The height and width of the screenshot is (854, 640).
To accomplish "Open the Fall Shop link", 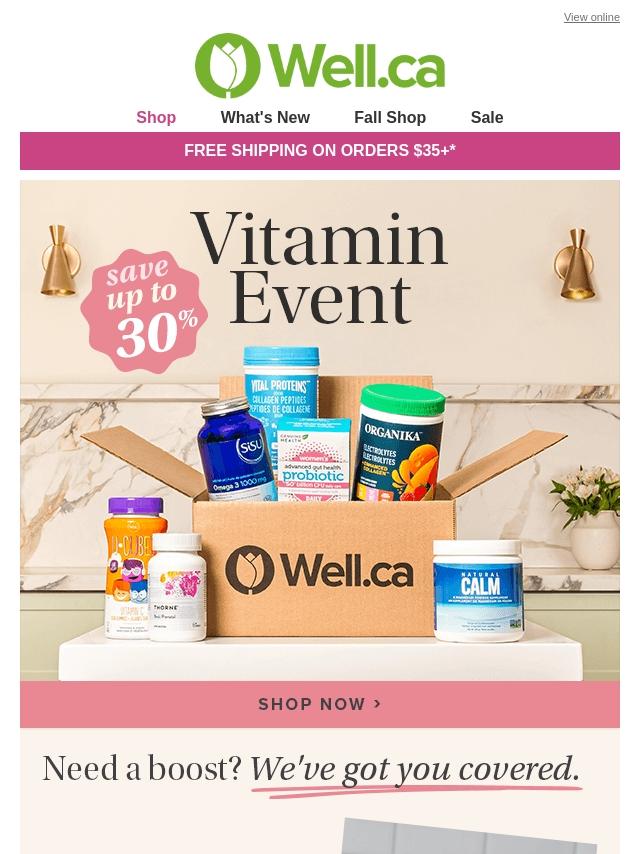I will [x=390, y=117].
